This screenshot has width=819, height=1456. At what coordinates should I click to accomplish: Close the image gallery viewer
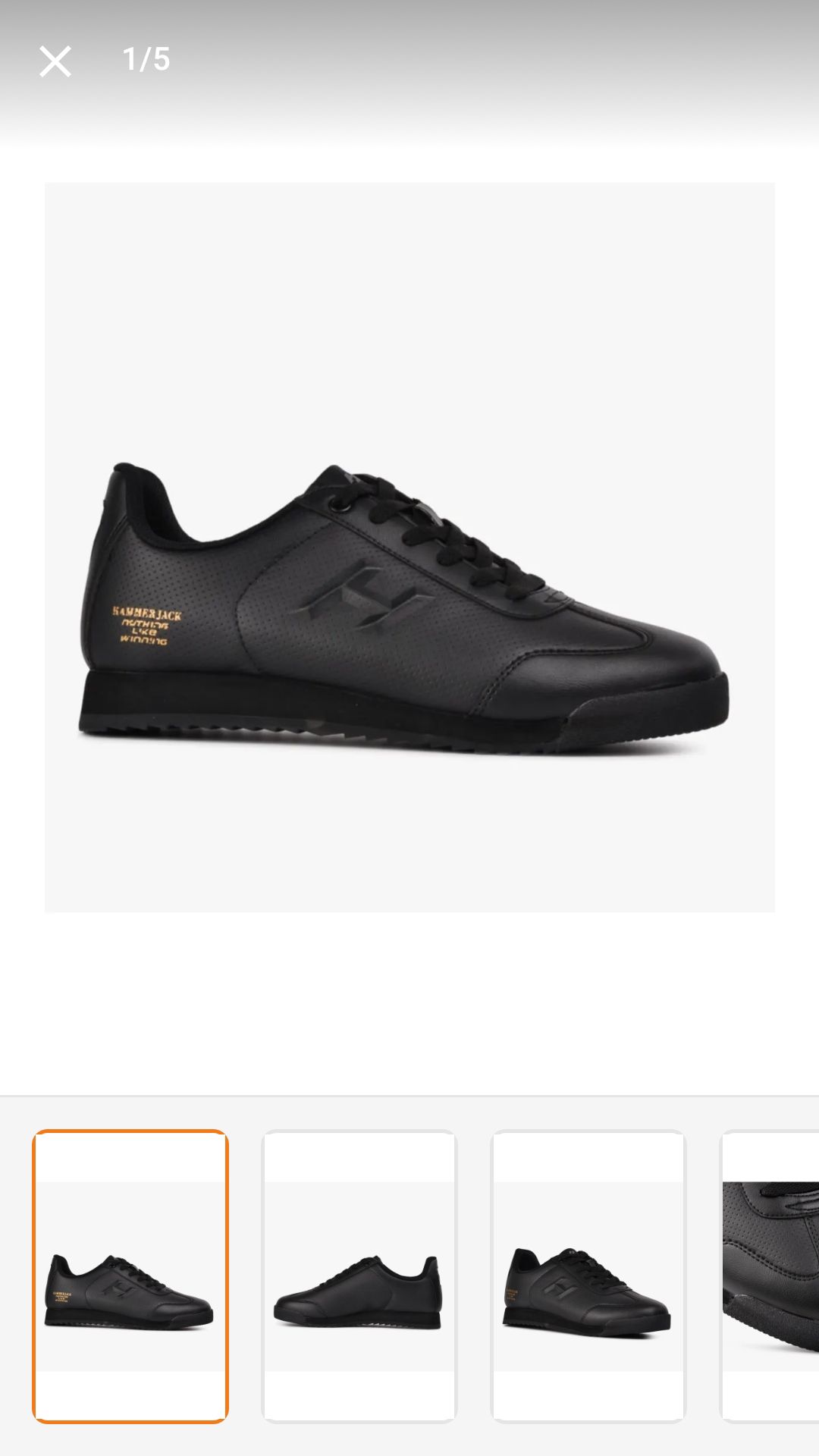pyautogui.click(x=55, y=61)
